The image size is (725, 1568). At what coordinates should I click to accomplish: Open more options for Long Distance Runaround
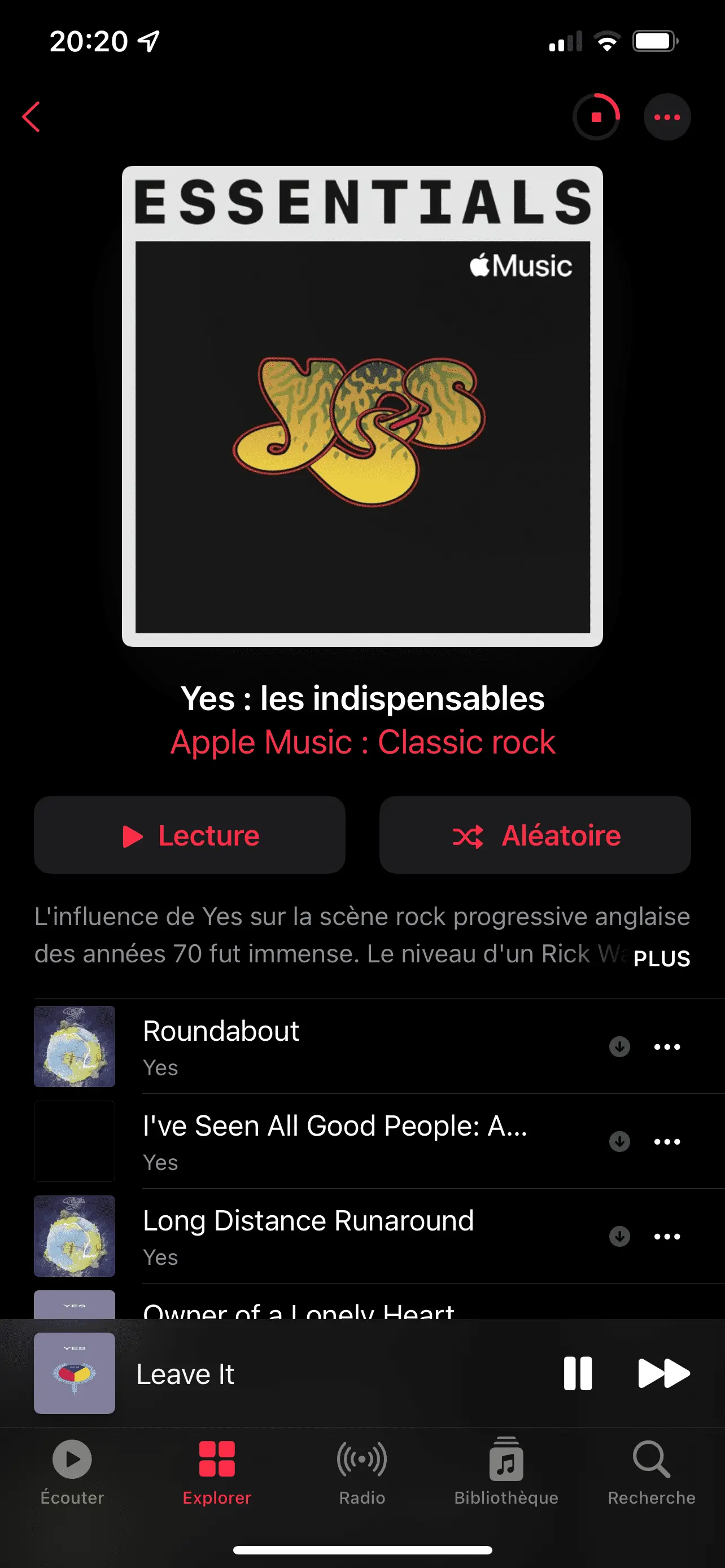(667, 1236)
